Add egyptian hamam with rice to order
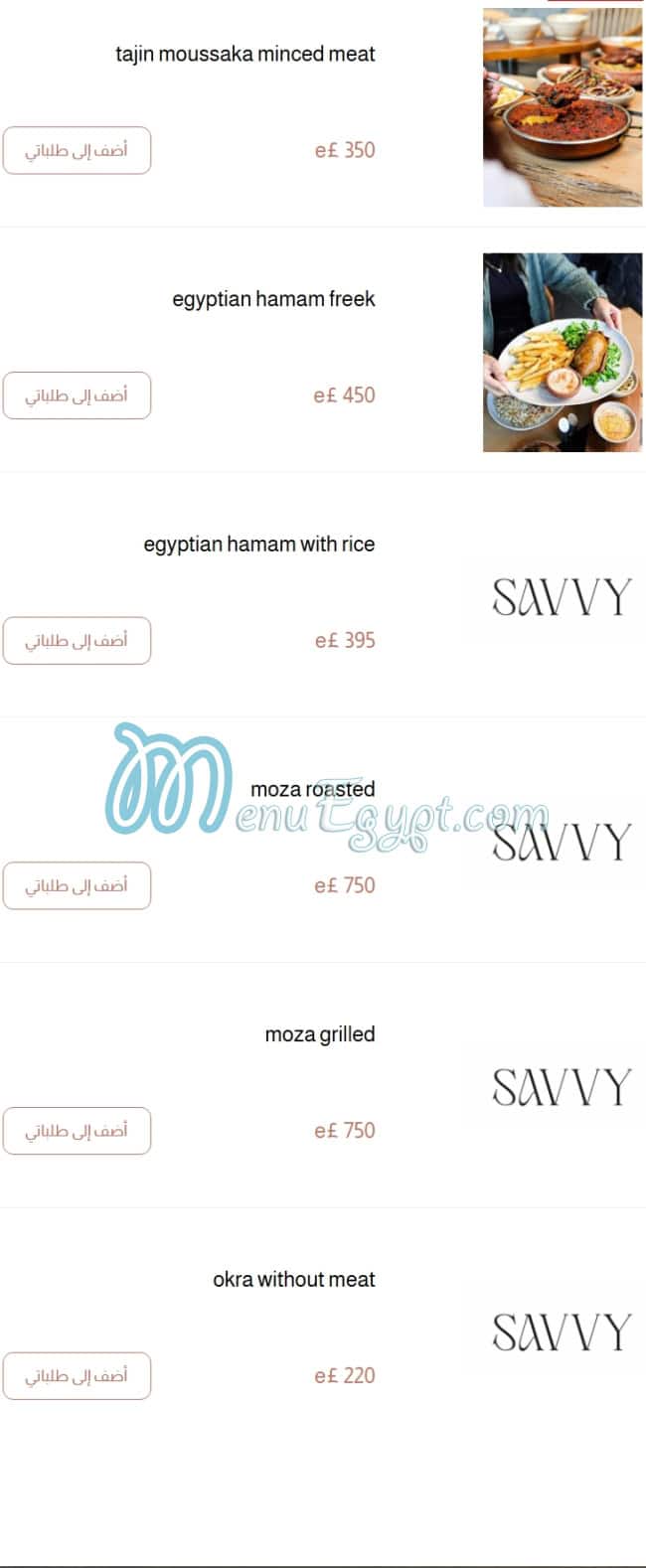The height and width of the screenshot is (1568, 646). pyautogui.click(x=77, y=641)
